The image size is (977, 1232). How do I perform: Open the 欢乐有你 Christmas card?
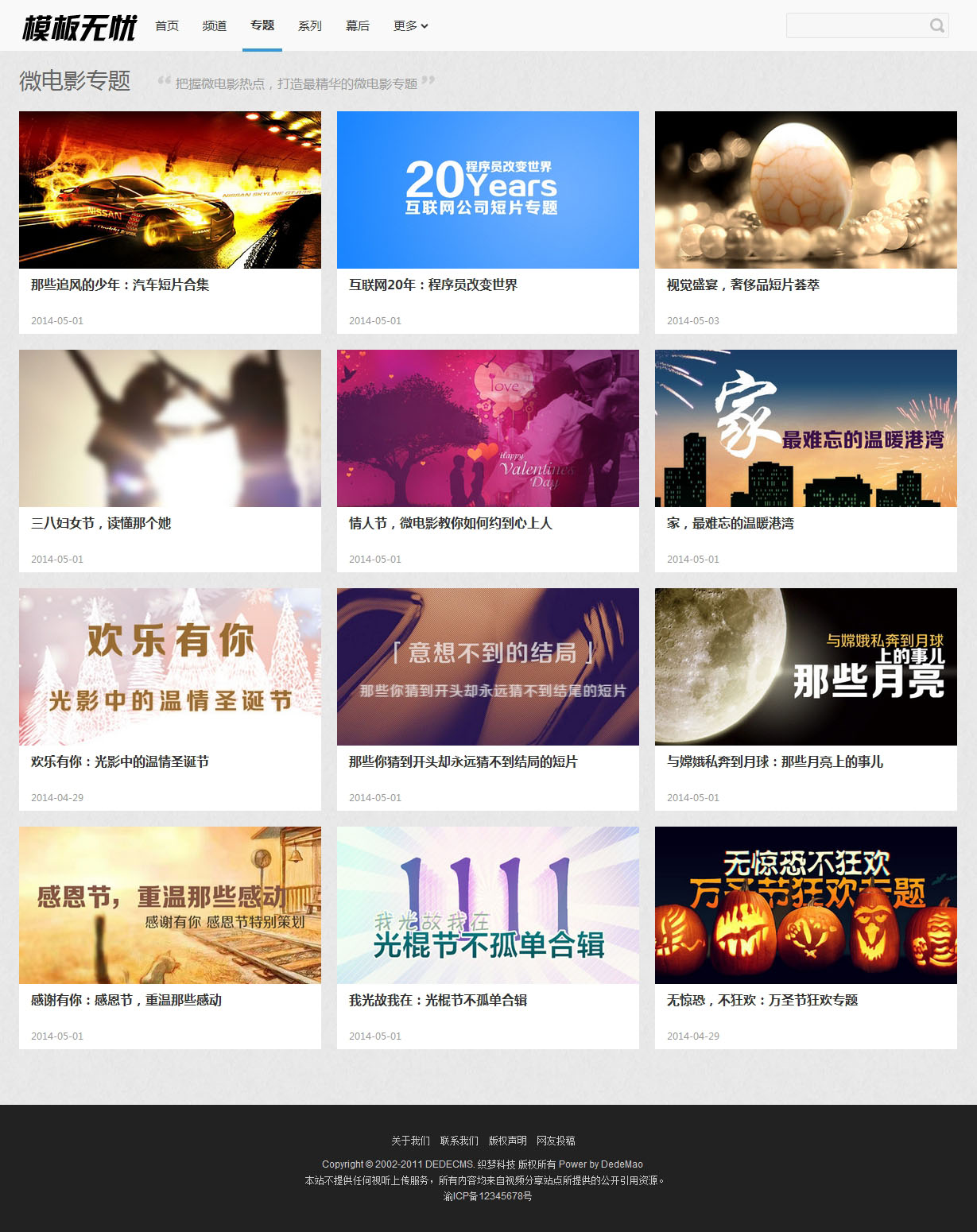[x=169, y=667]
